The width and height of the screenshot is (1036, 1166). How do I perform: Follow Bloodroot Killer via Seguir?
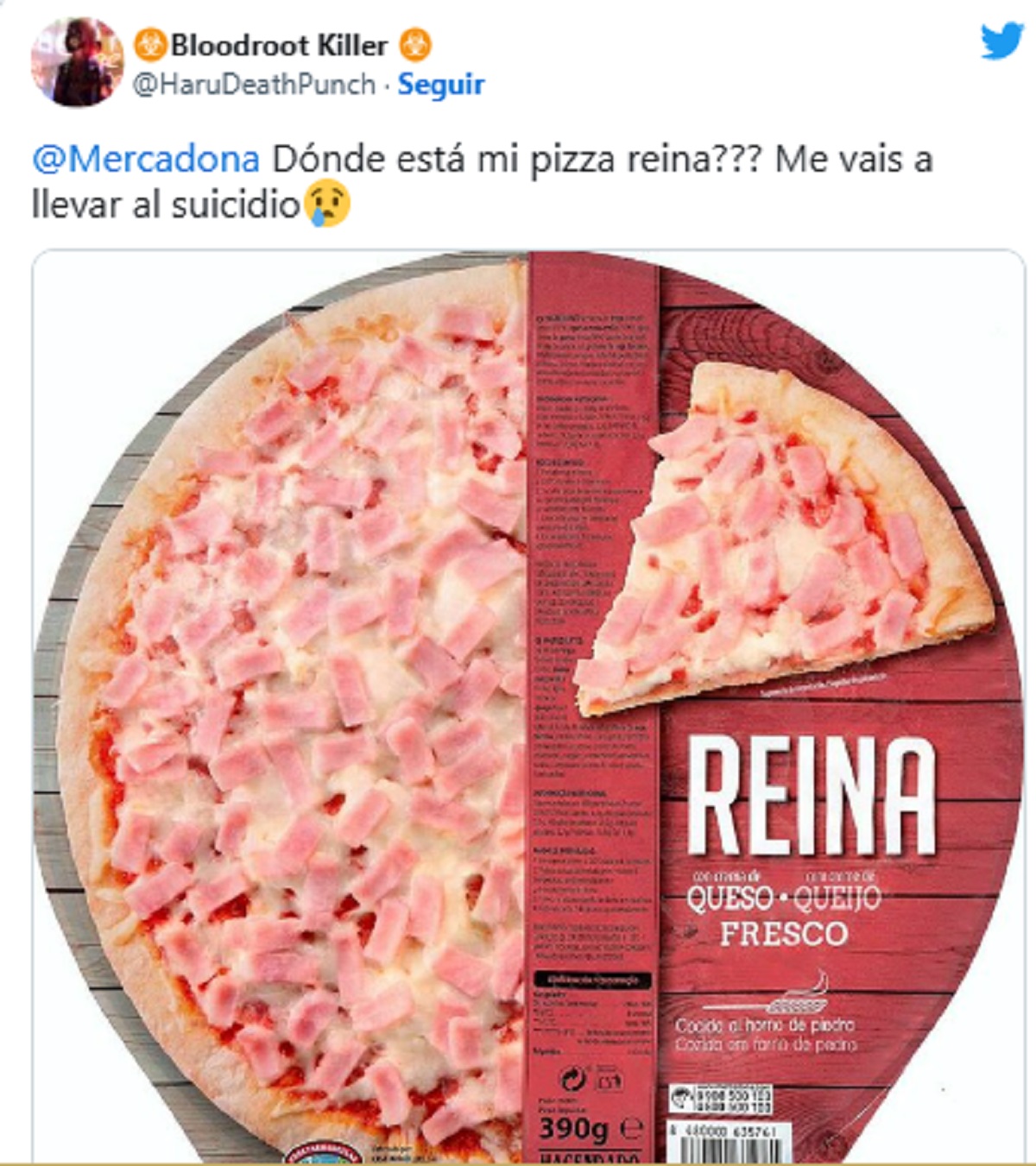click(x=440, y=85)
